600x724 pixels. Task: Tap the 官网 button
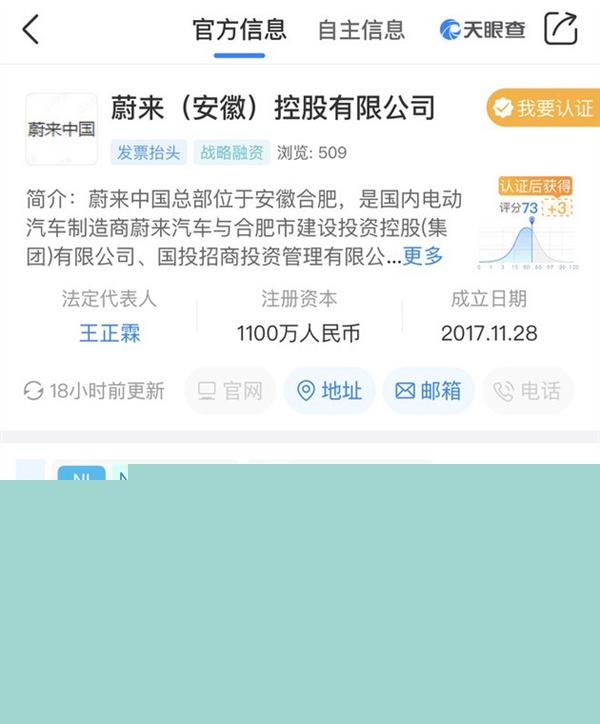pos(230,391)
